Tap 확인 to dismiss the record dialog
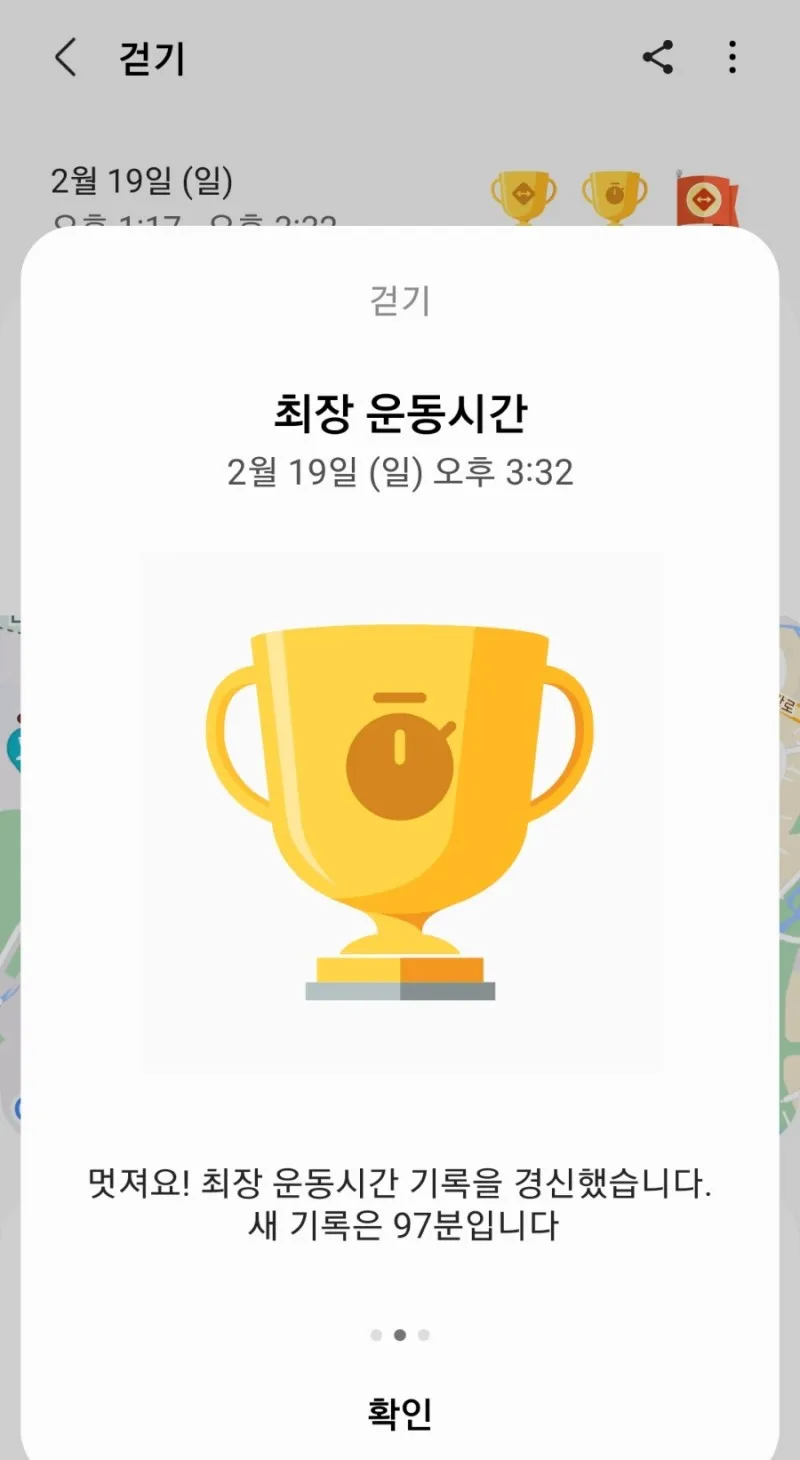Viewport: 800px width, 1460px height. [x=400, y=1414]
